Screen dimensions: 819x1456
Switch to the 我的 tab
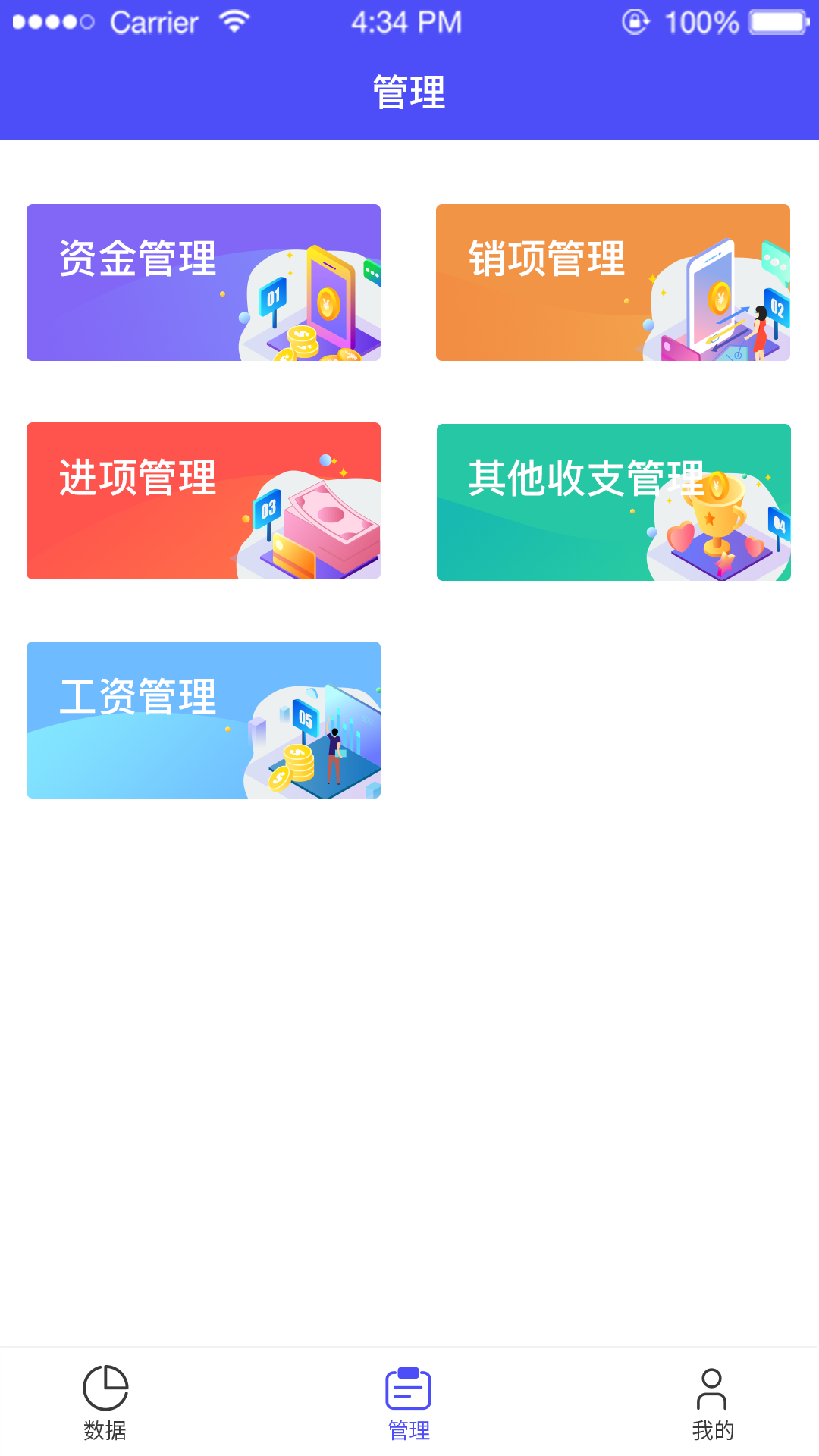click(712, 1402)
